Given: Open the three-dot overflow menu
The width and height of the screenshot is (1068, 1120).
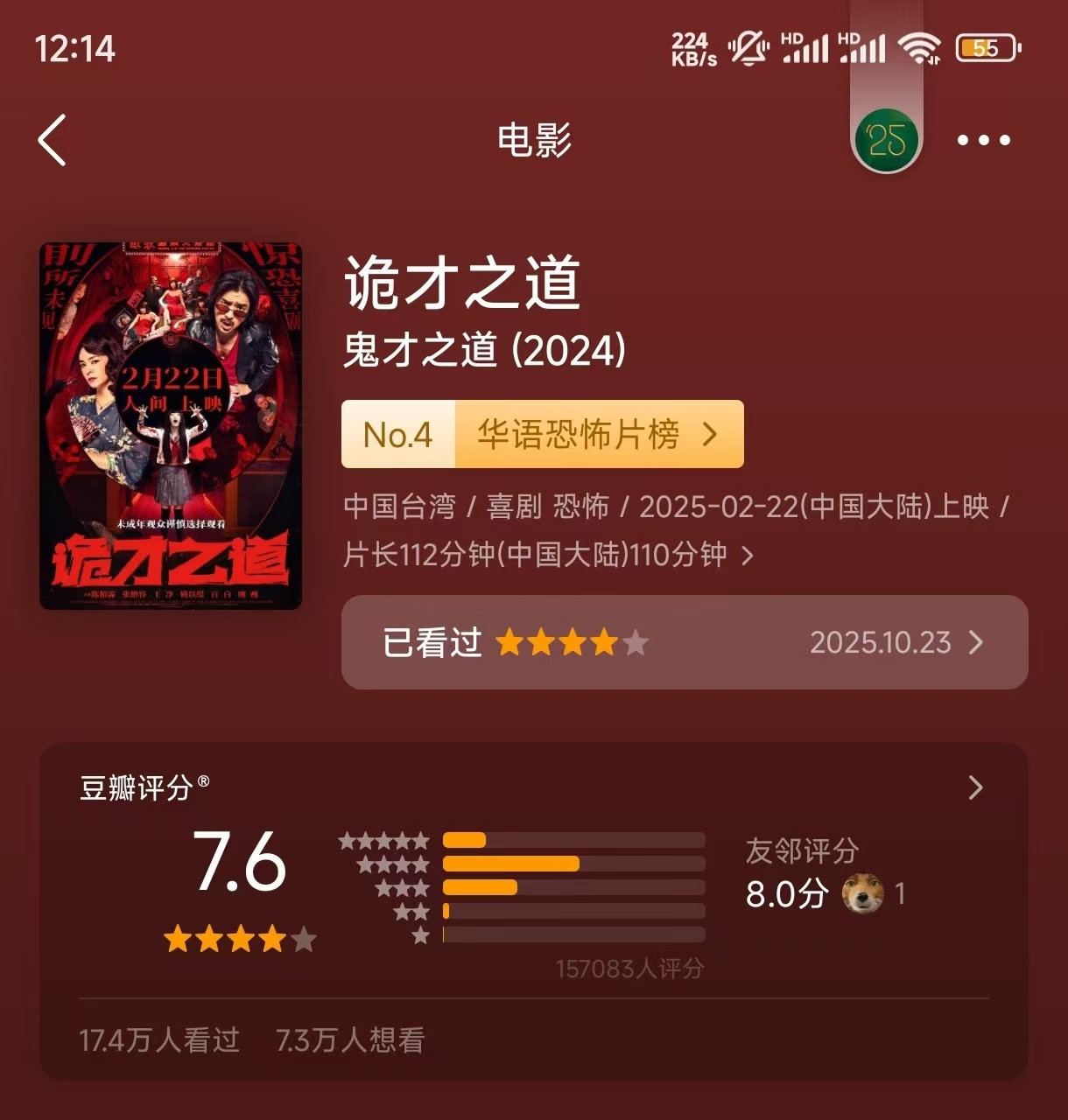Looking at the screenshot, I should 983,140.
